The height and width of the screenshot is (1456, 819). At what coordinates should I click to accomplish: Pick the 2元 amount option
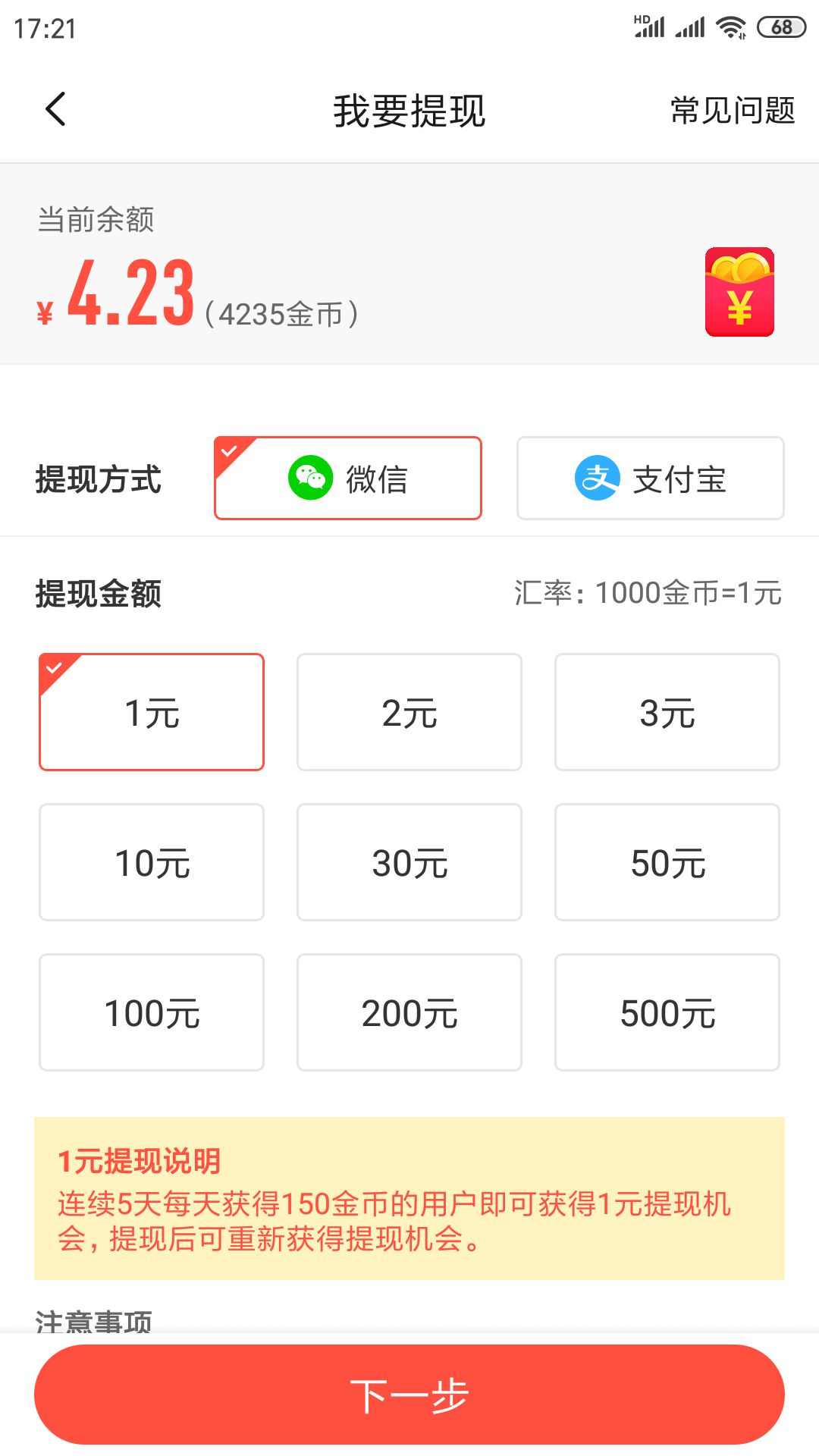tap(409, 712)
